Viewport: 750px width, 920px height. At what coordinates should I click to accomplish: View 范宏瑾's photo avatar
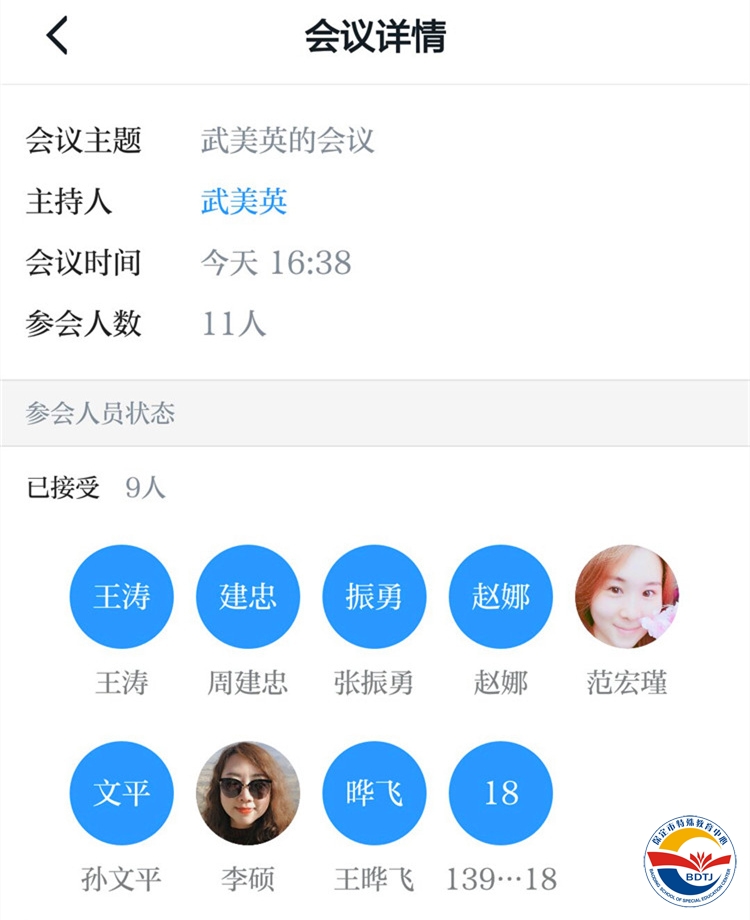click(x=627, y=596)
